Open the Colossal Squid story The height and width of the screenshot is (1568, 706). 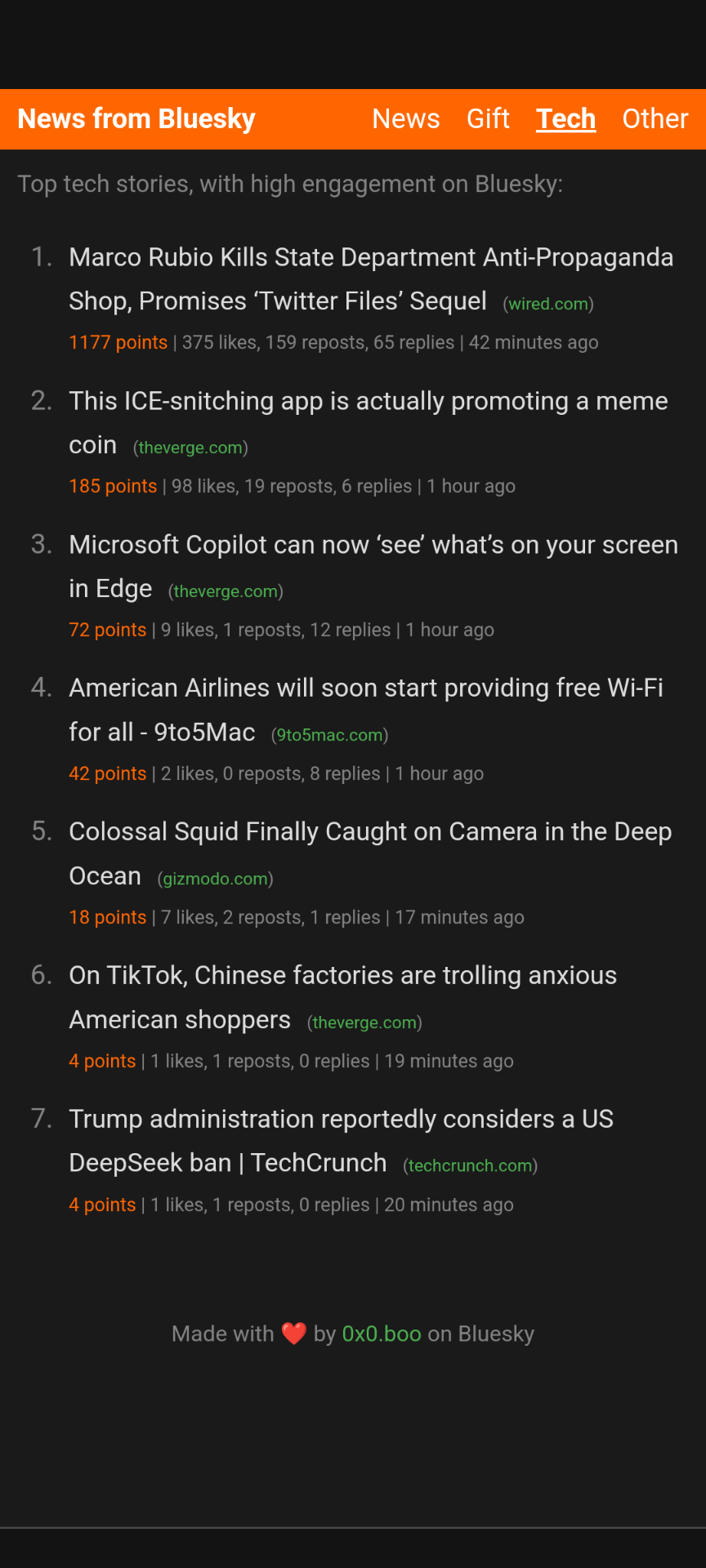point(369,832)
